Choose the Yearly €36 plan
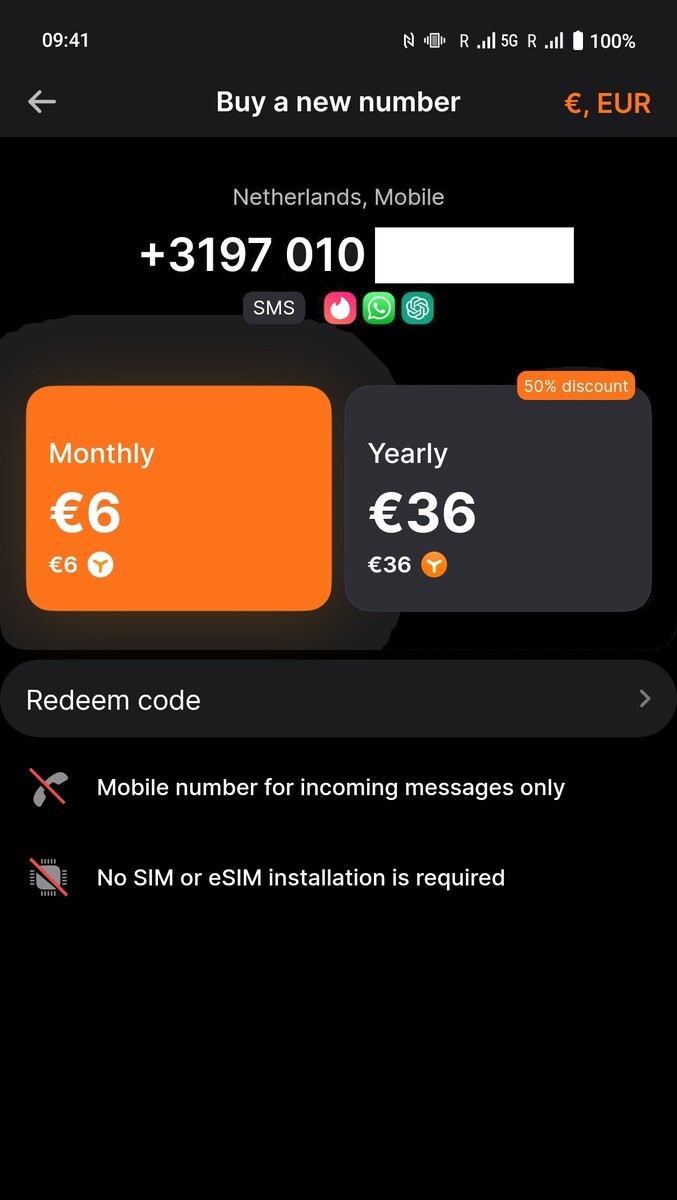This screenshot has width=677, height=1200. click(497, 498)
